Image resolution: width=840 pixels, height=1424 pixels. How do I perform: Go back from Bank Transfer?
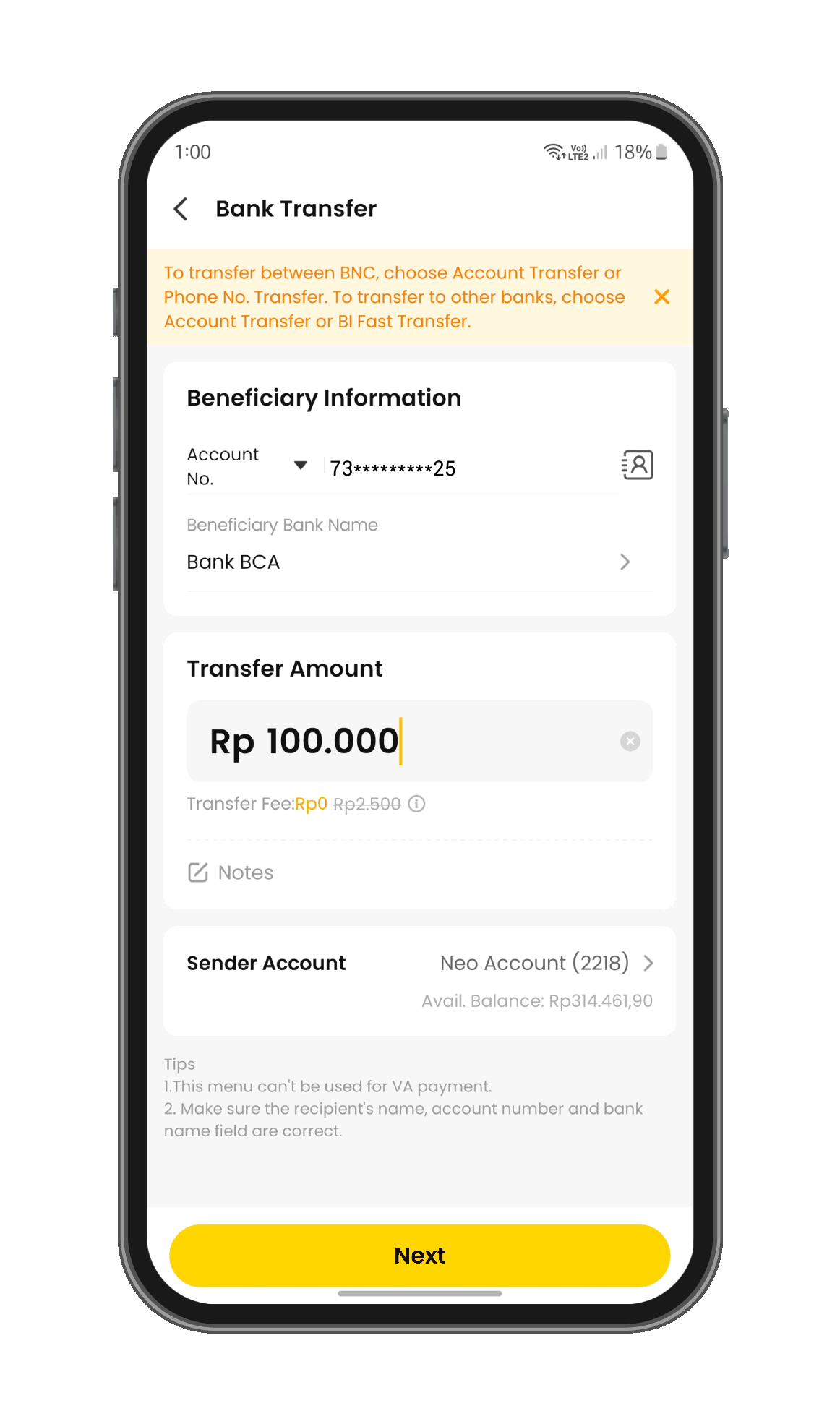[x=181, y=209]
